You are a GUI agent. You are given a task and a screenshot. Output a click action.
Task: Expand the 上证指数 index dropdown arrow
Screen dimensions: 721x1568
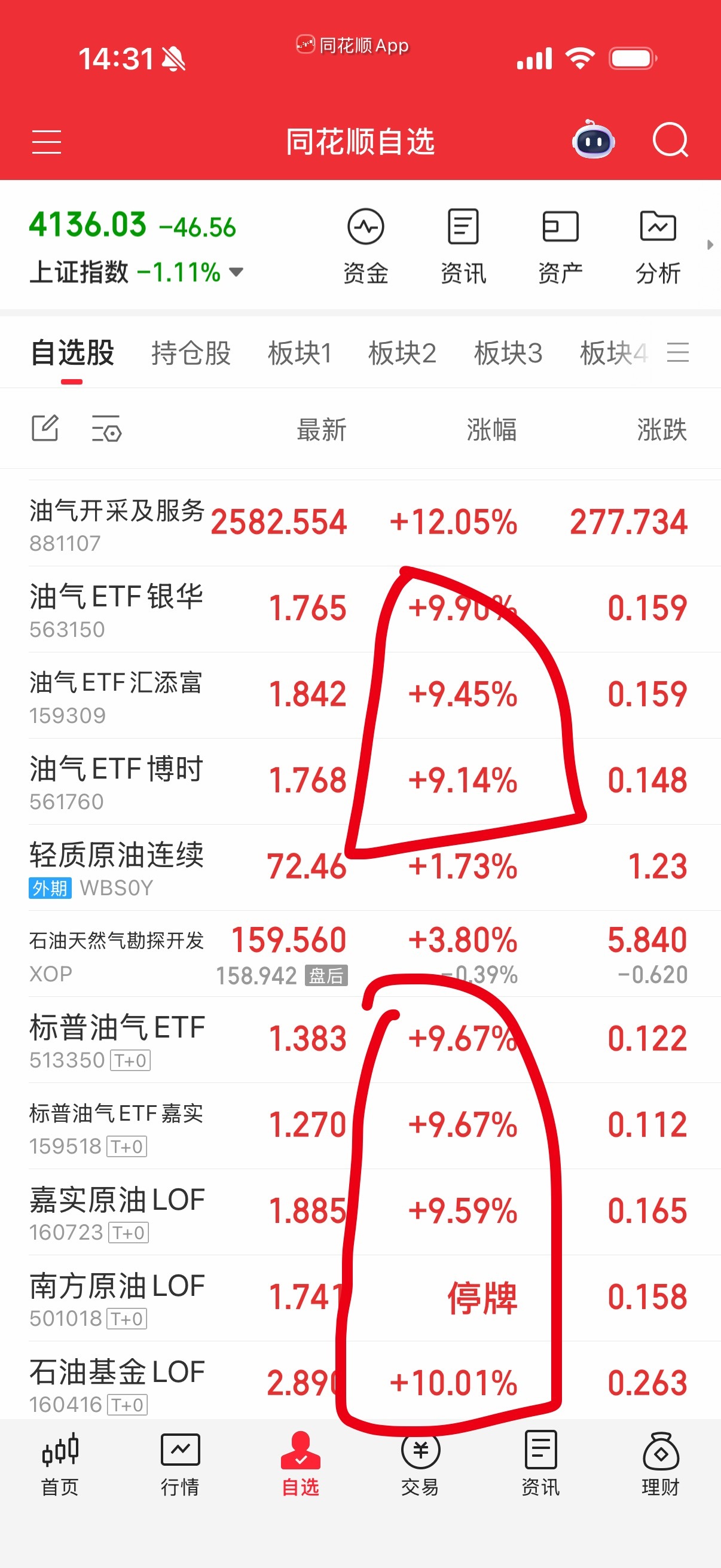[x=236, y=273]
